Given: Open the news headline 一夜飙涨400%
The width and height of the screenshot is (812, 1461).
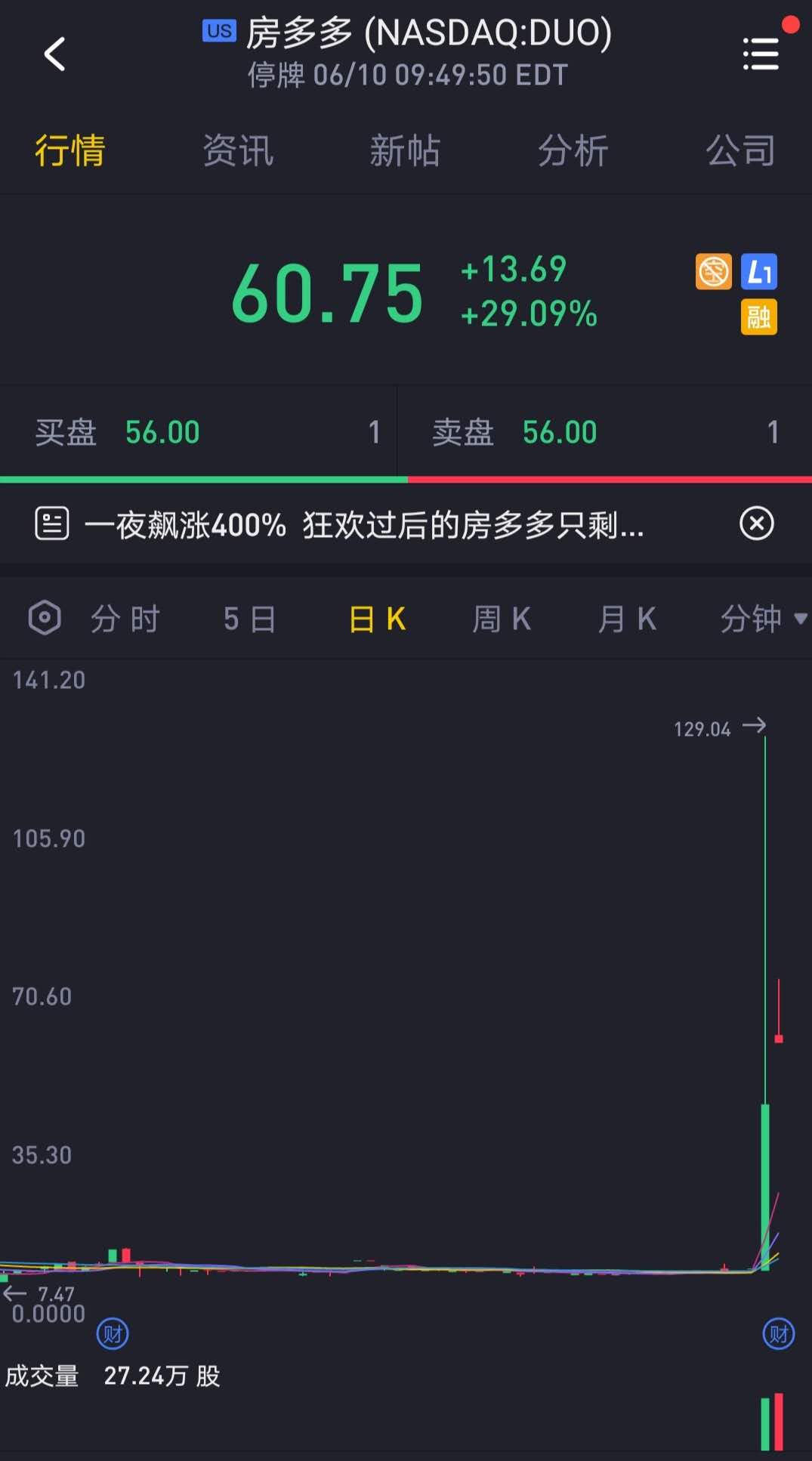Looking at the screenshot, I should [x=363, y=524].
